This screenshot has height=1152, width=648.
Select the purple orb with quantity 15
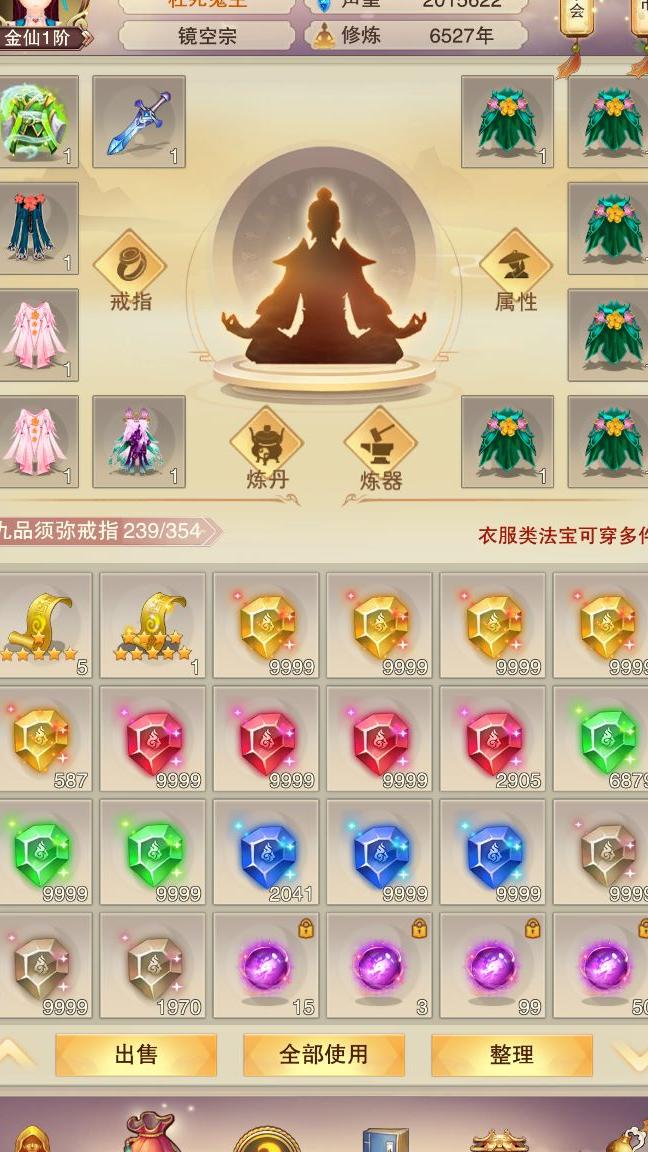pyautogui.click(x=267, y=965)
